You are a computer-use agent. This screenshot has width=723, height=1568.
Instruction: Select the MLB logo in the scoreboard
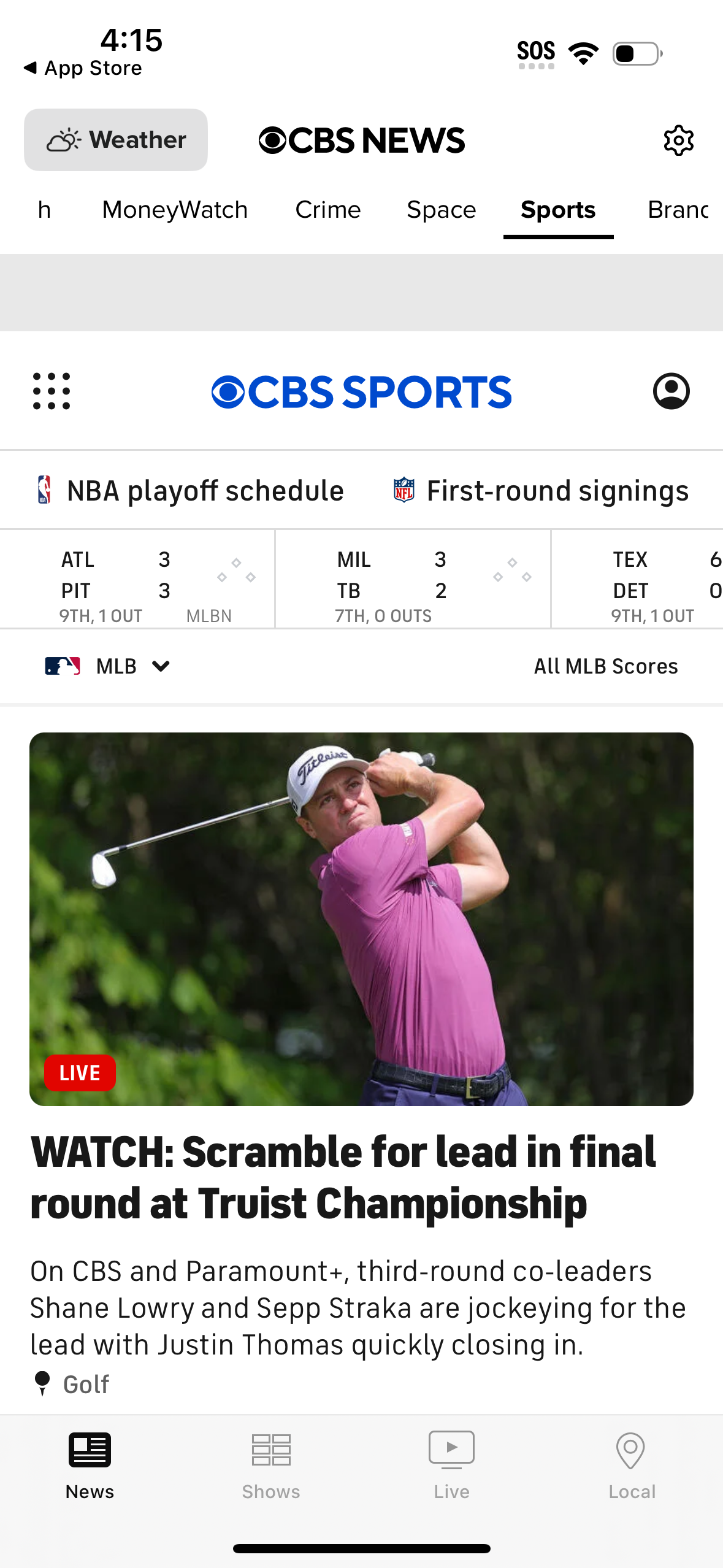[x=62, y=666]
